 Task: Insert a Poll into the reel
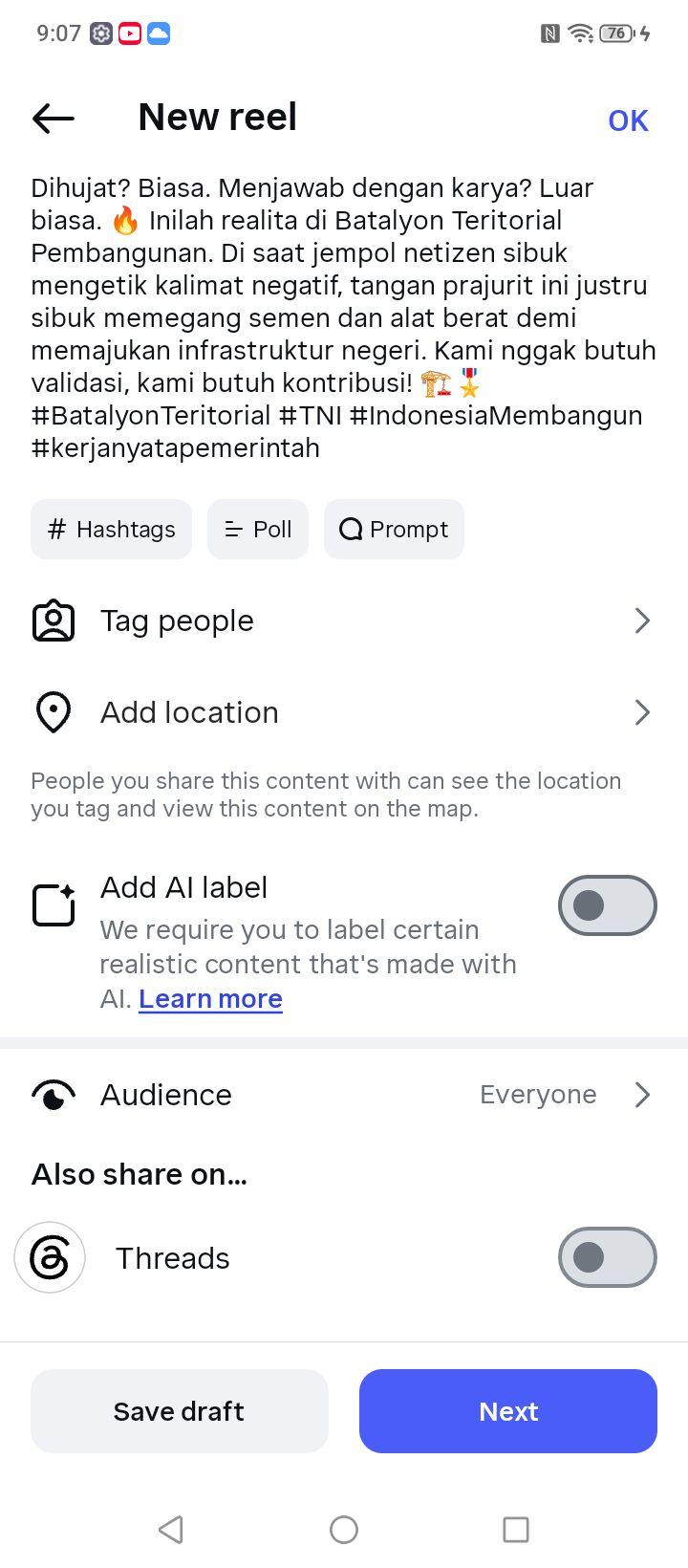pyautogui.click(x=258, y=529)
